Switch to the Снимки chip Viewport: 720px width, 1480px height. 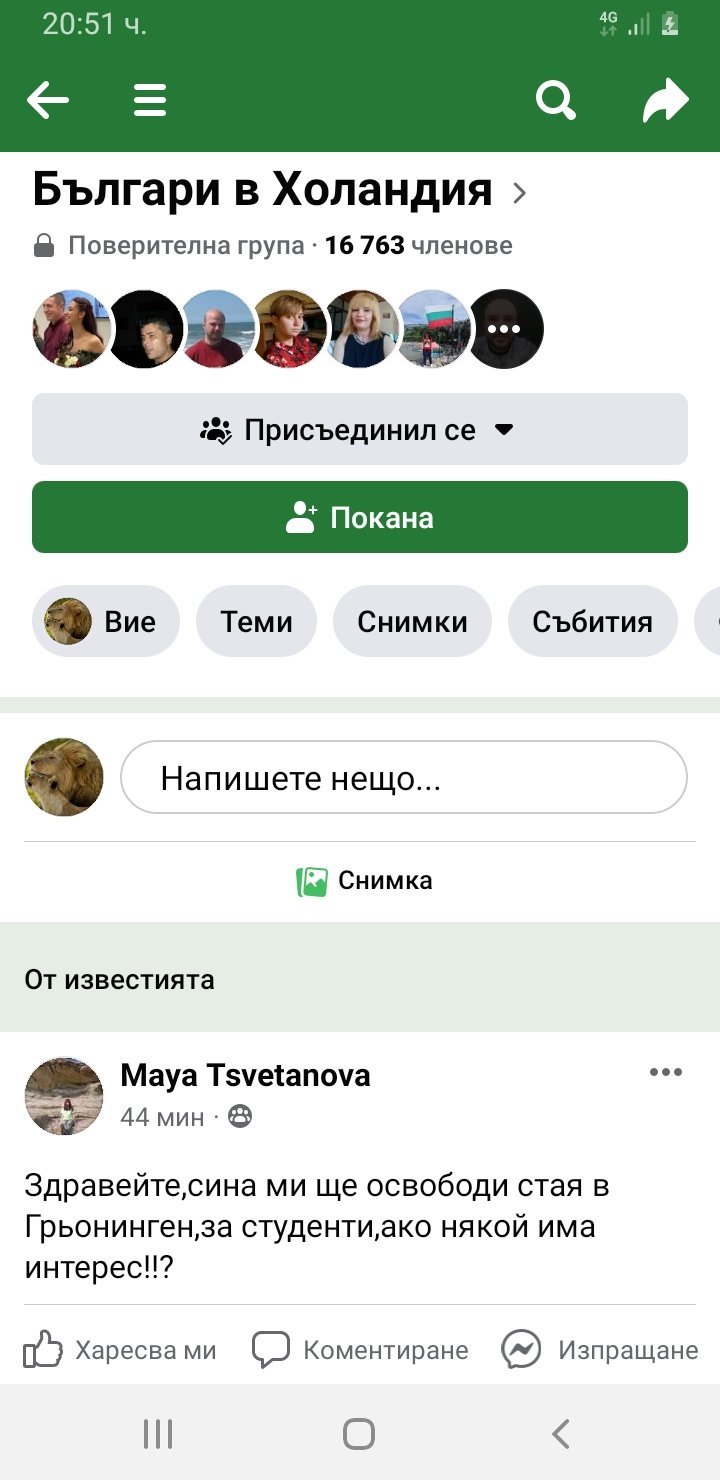pos(412,622)
